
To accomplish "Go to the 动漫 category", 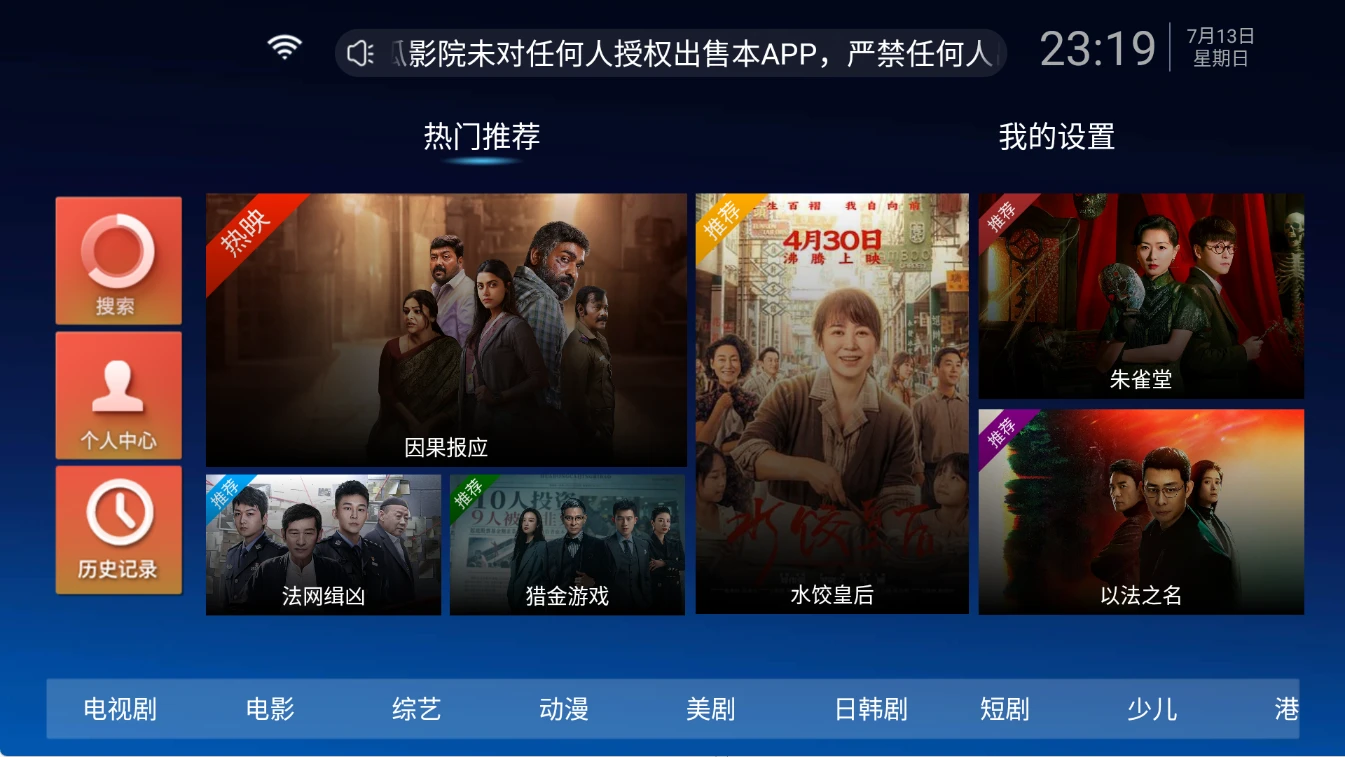I will tap(564, 710).
